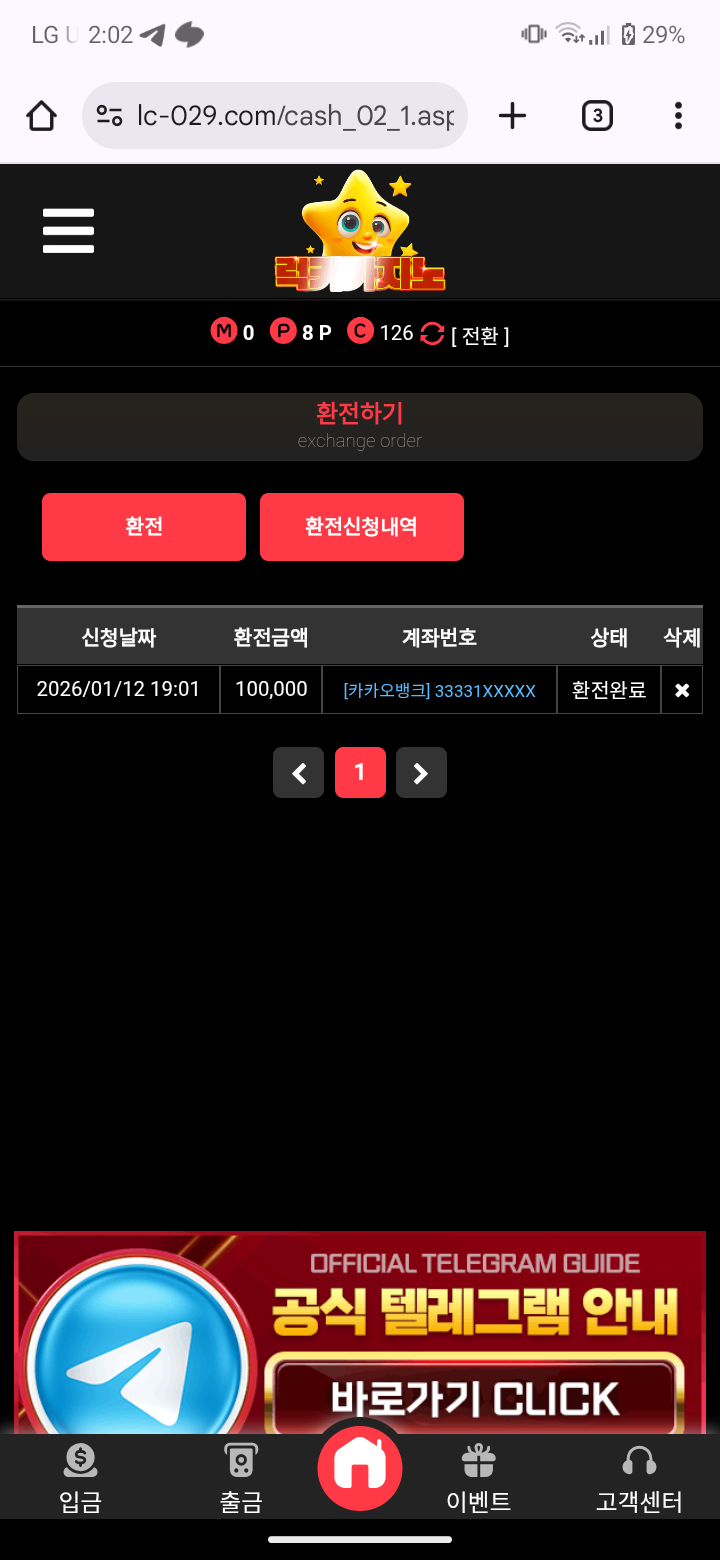Go to the previous page with left chevron
Image resolution: width=720 pixels, height=1560 pixels.
click(298, 772)
